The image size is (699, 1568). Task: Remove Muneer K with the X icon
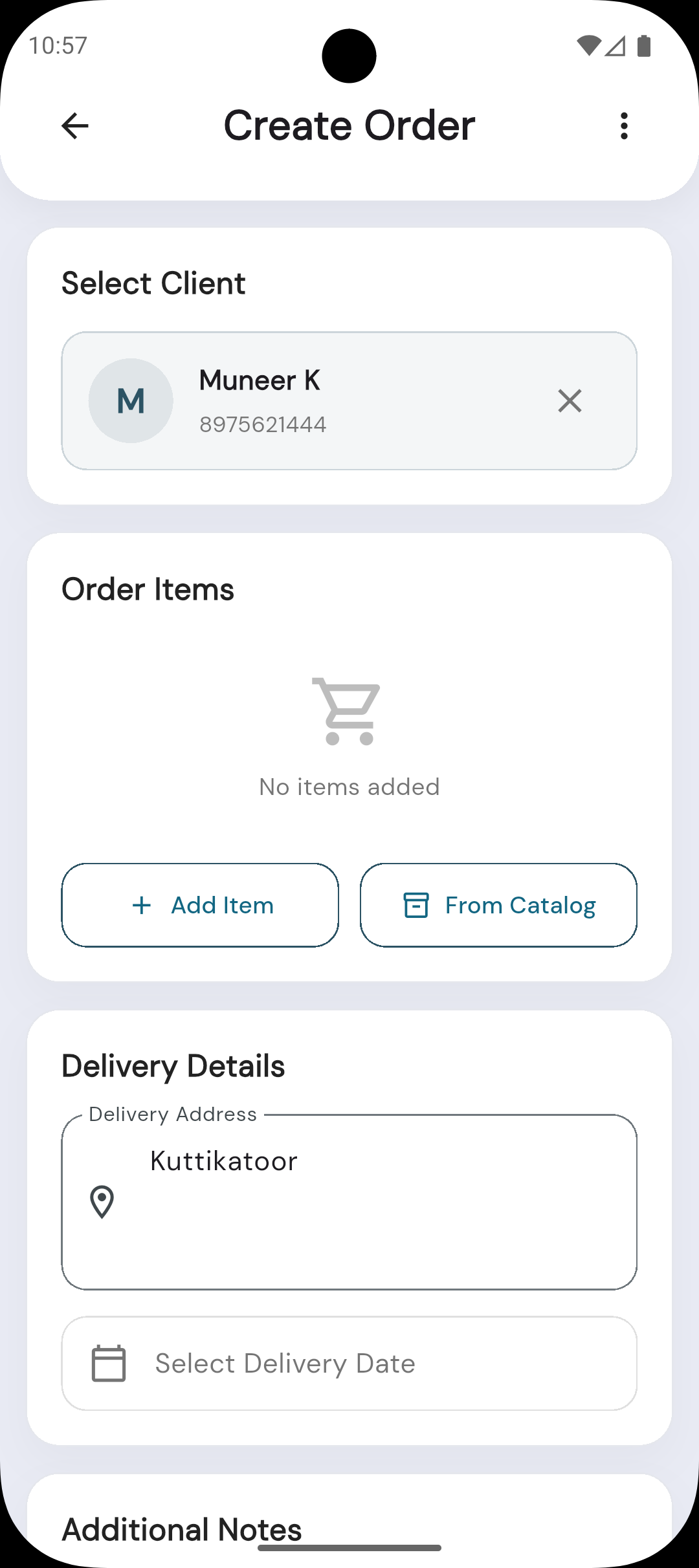(570, 401)
